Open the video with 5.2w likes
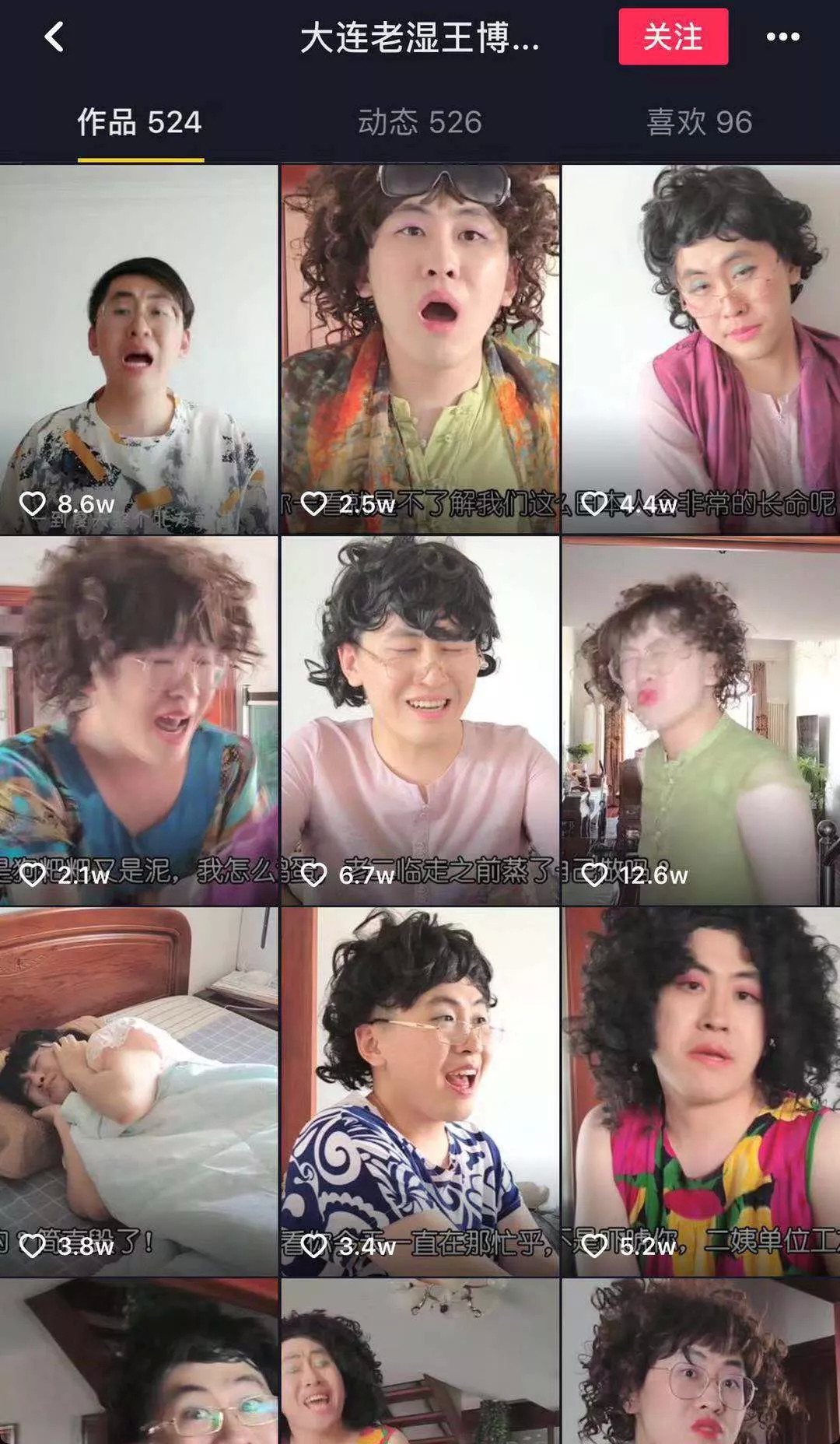 (701, 1091)
